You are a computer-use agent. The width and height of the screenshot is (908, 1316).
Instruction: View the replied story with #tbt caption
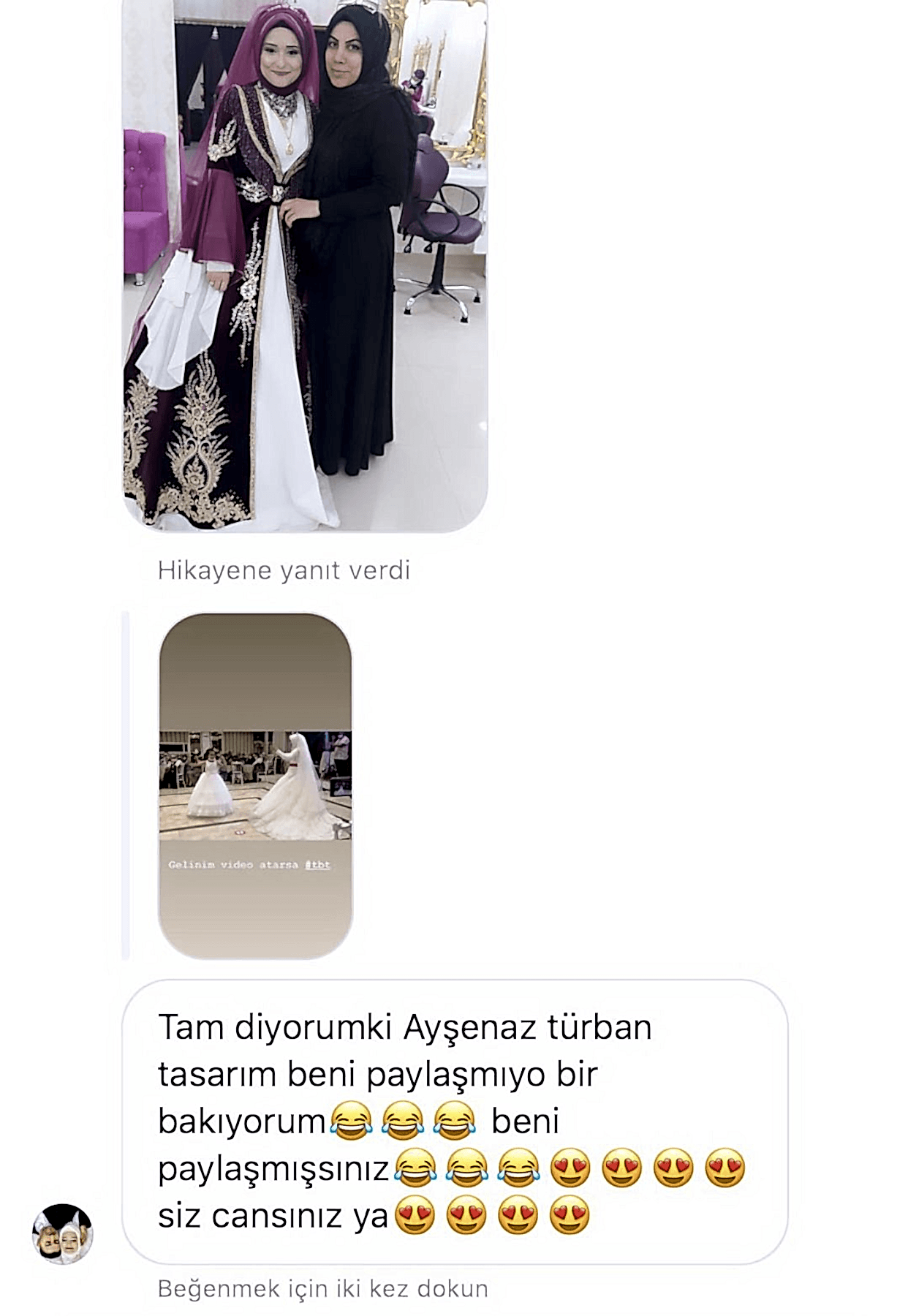(255, 785)
